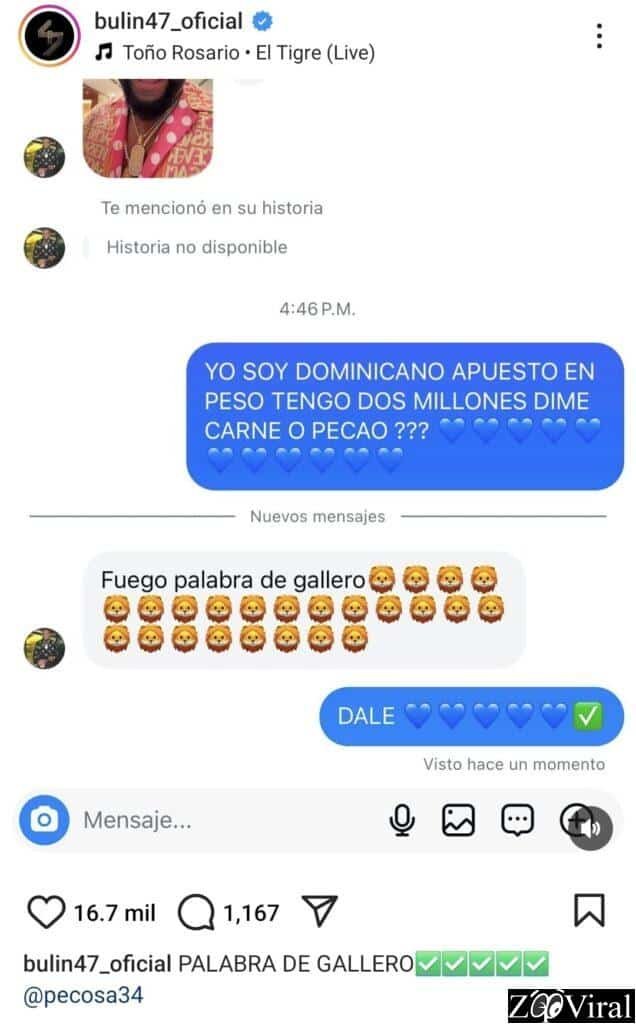Image resolution: width=636 pixels, height=1024 pixels.
Task: Share this post via the paper plane
Action: 320,911
